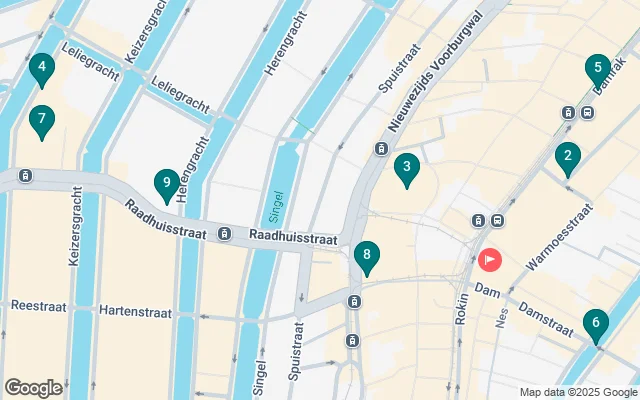The image size is (640, 400).
Task: Select map marker number 2
Action: [x=568, y=157]
